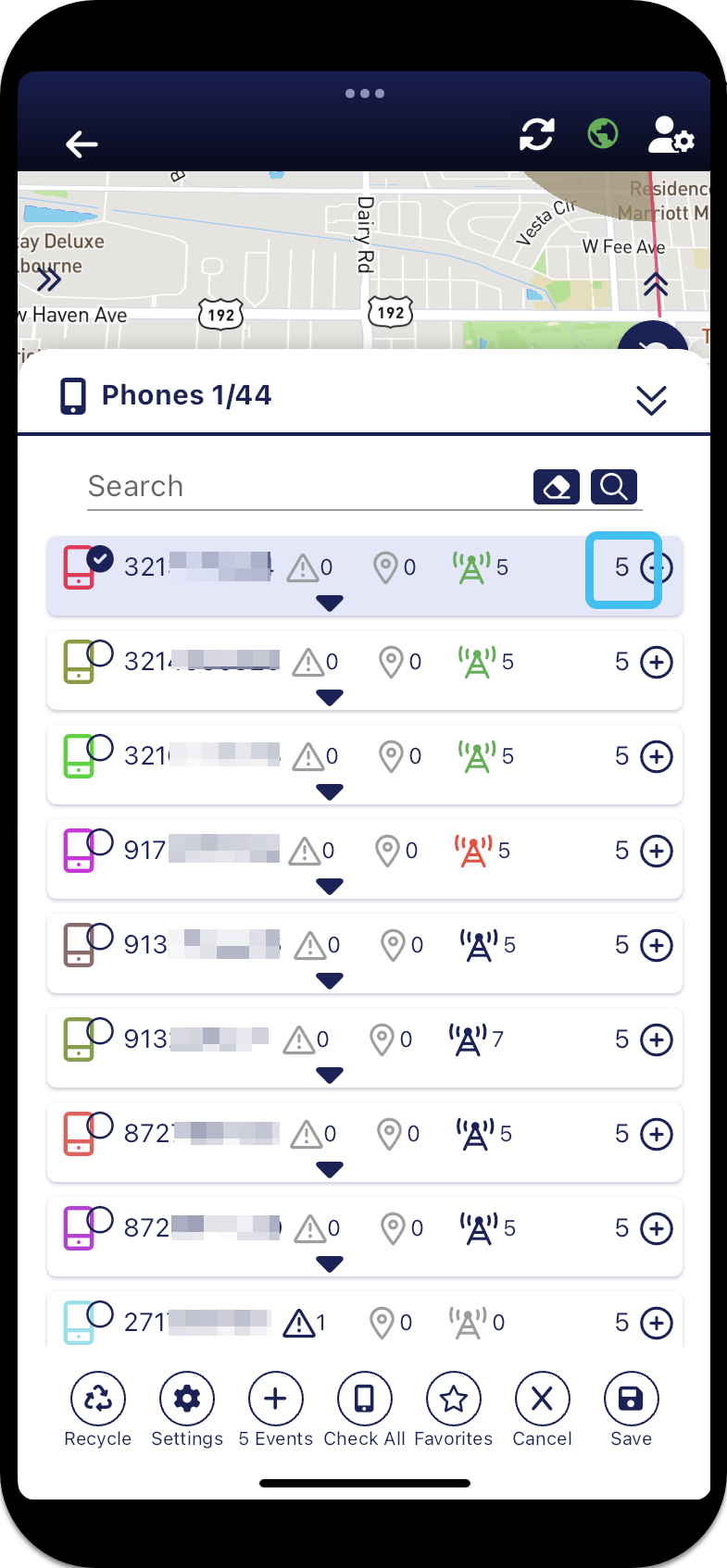Image resolution: width=727 pixels, height=1568 pixels.
Task: Collapse the Phones panel with double chevron
Action: [x=651, y=400]
